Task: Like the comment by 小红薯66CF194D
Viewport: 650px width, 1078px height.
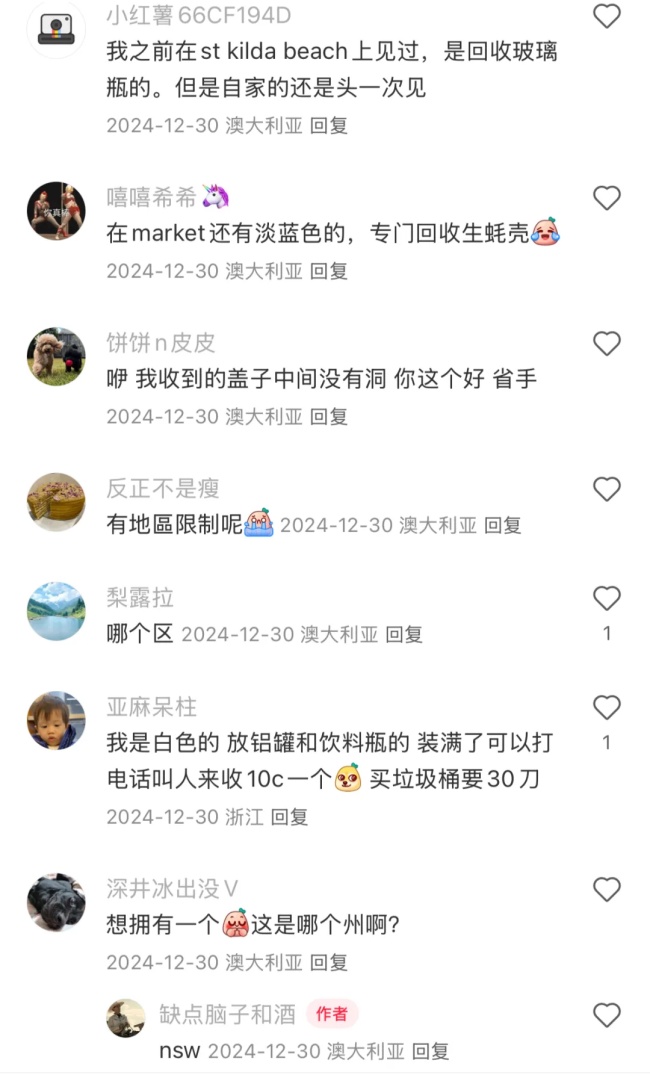Action: coord(607,15)
